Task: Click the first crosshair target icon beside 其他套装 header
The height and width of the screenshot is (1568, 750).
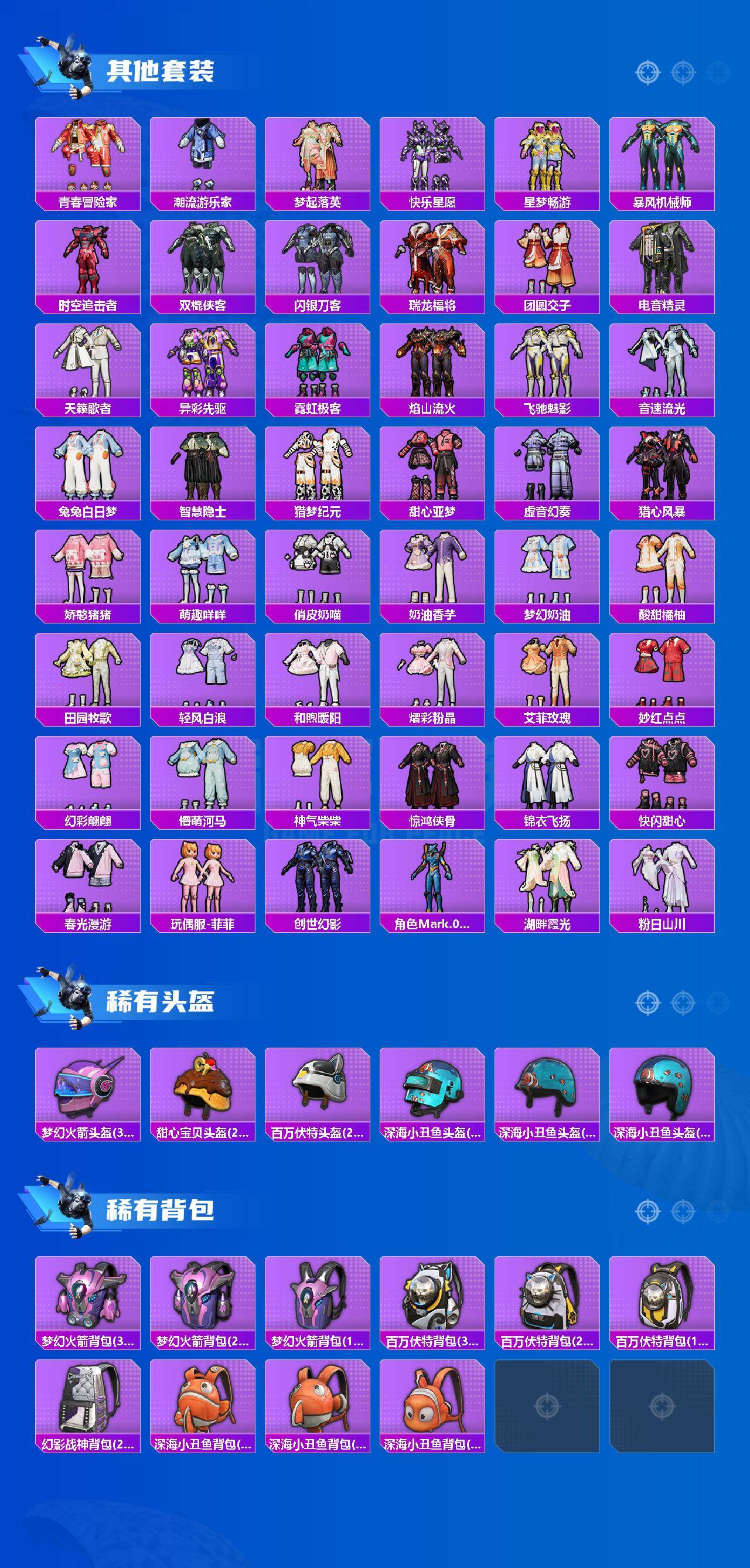Action: pyautogui.click(x=647, y=71)
